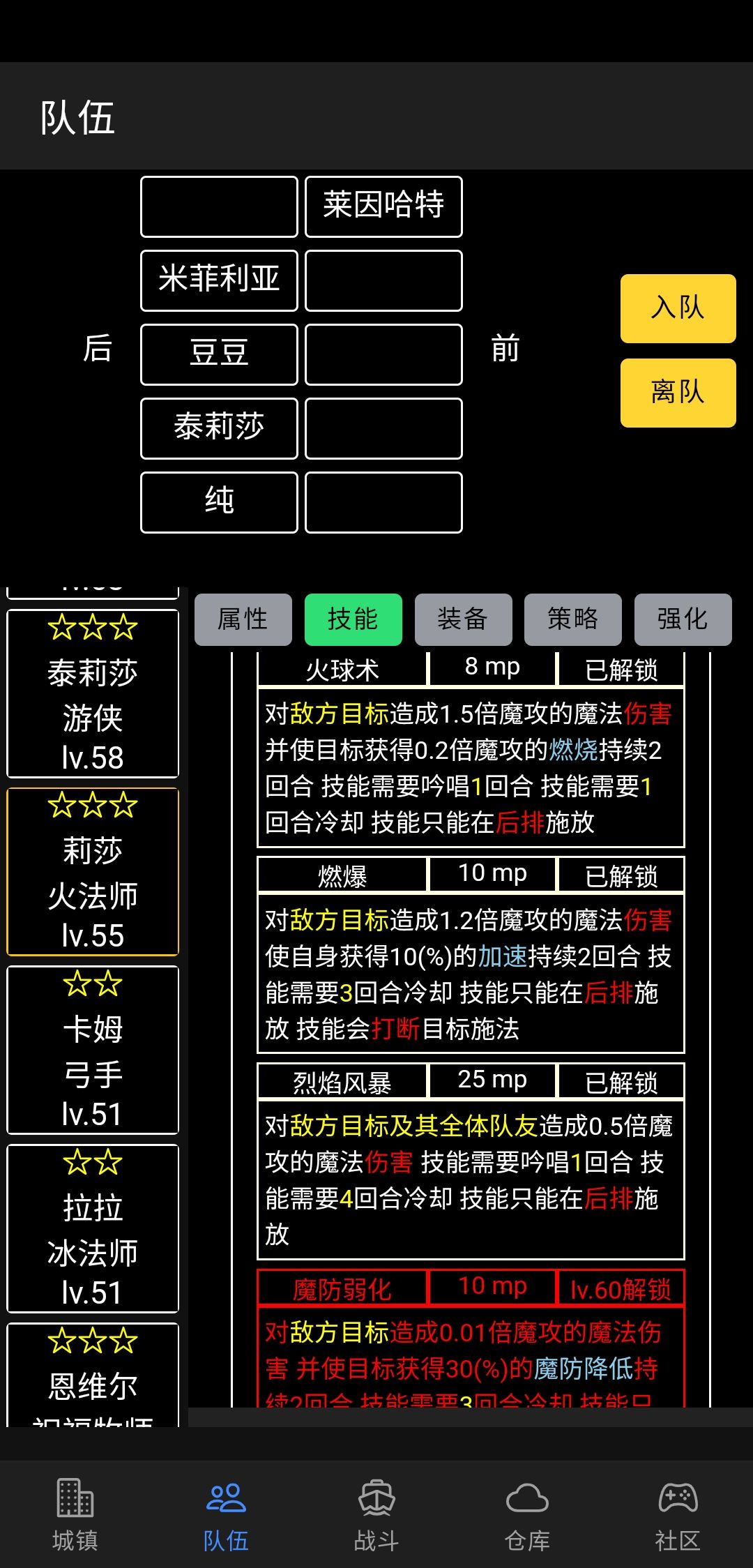Select the 米菲利亚 back row slot
The image size is (753, 1568).
click(218, 280)
